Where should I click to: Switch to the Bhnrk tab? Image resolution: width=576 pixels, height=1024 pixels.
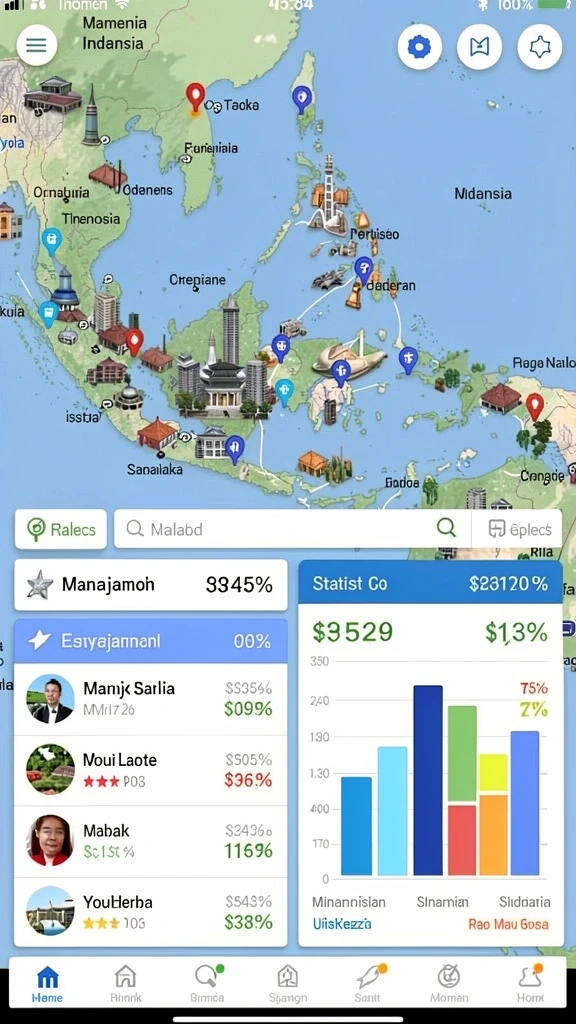click(x=125, y=984)
